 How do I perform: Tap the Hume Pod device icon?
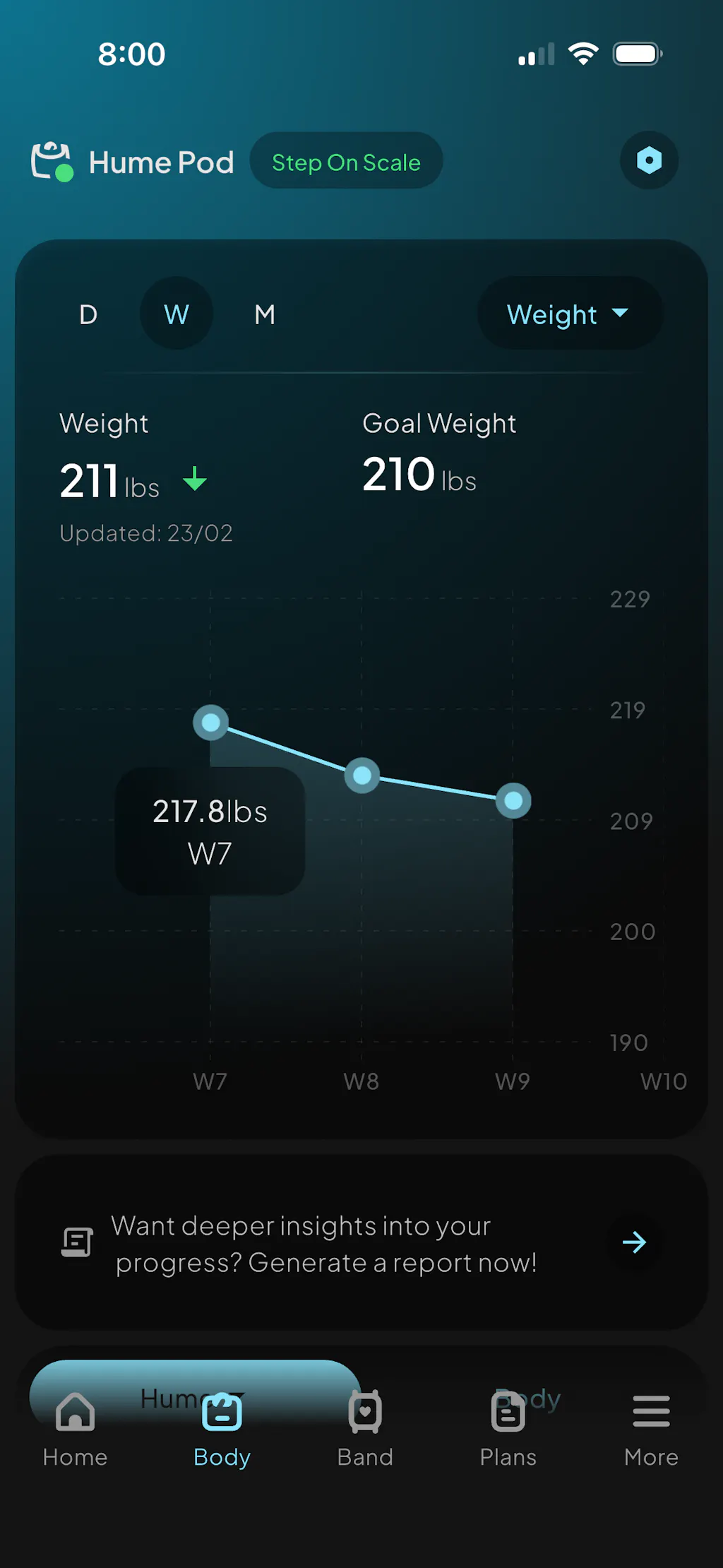tap(52, 162)
